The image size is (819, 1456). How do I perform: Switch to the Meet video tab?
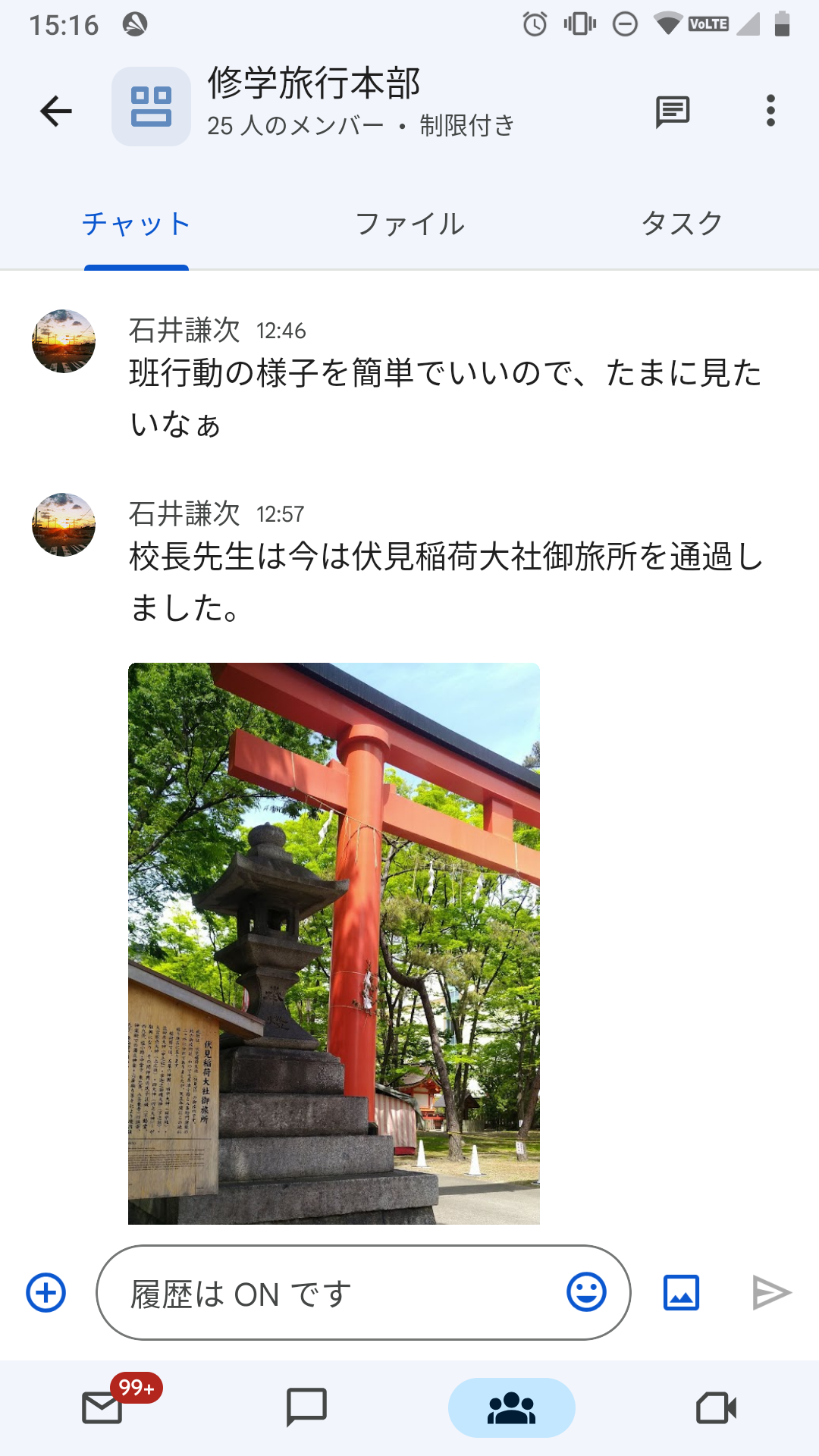click(716, 1408)
